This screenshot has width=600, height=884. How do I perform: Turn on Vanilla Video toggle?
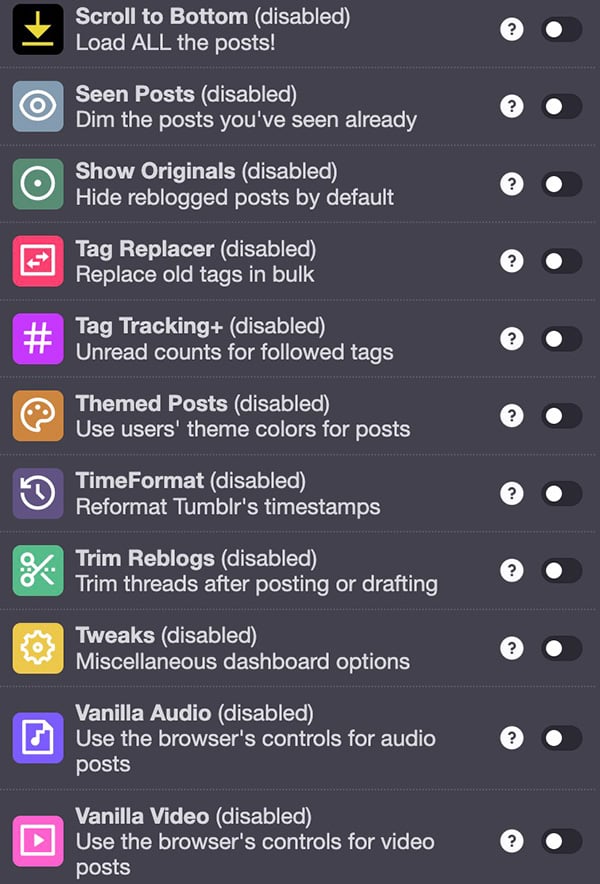pos(561,840)
